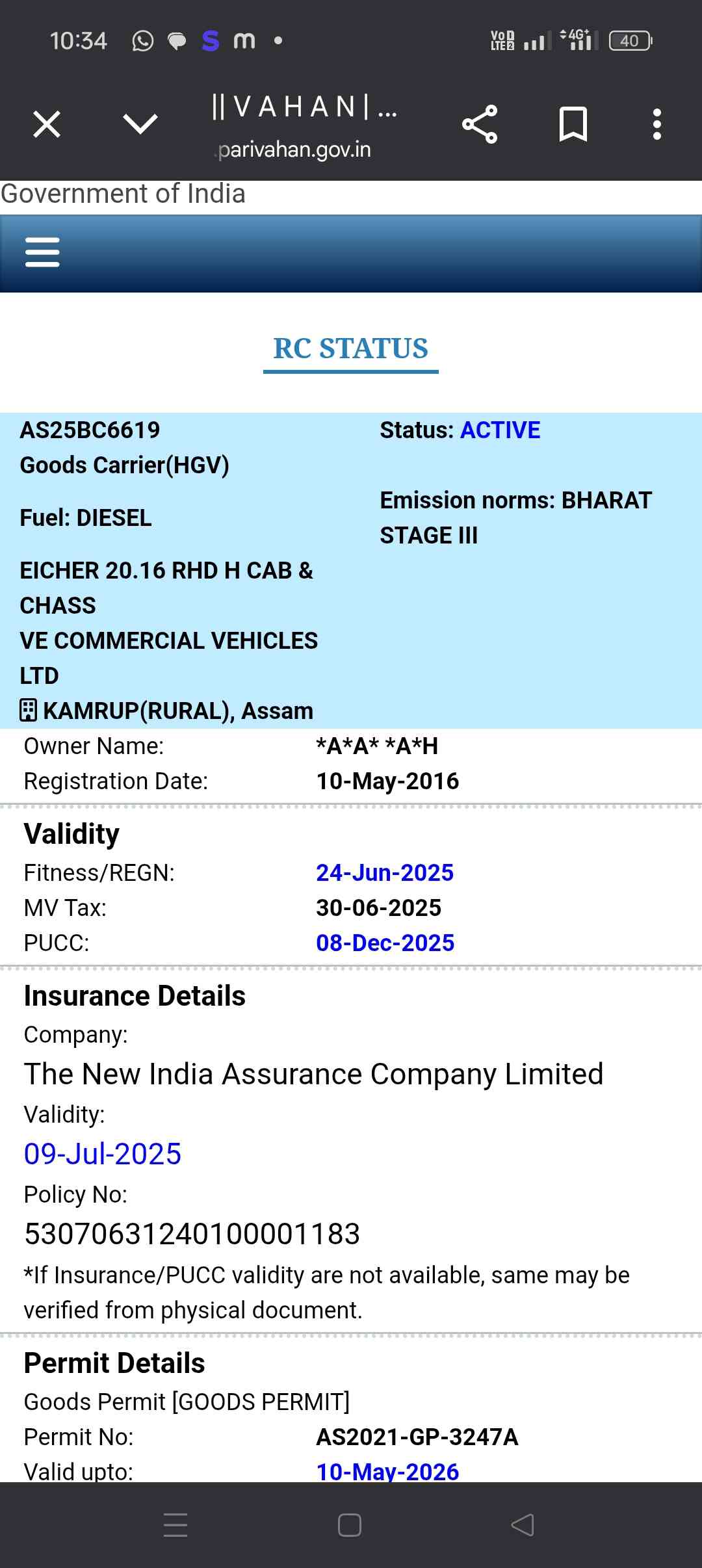Viewport: 702px width, 1568px height.
Task: Open the browser overflow menu
Action: (657, 124)
